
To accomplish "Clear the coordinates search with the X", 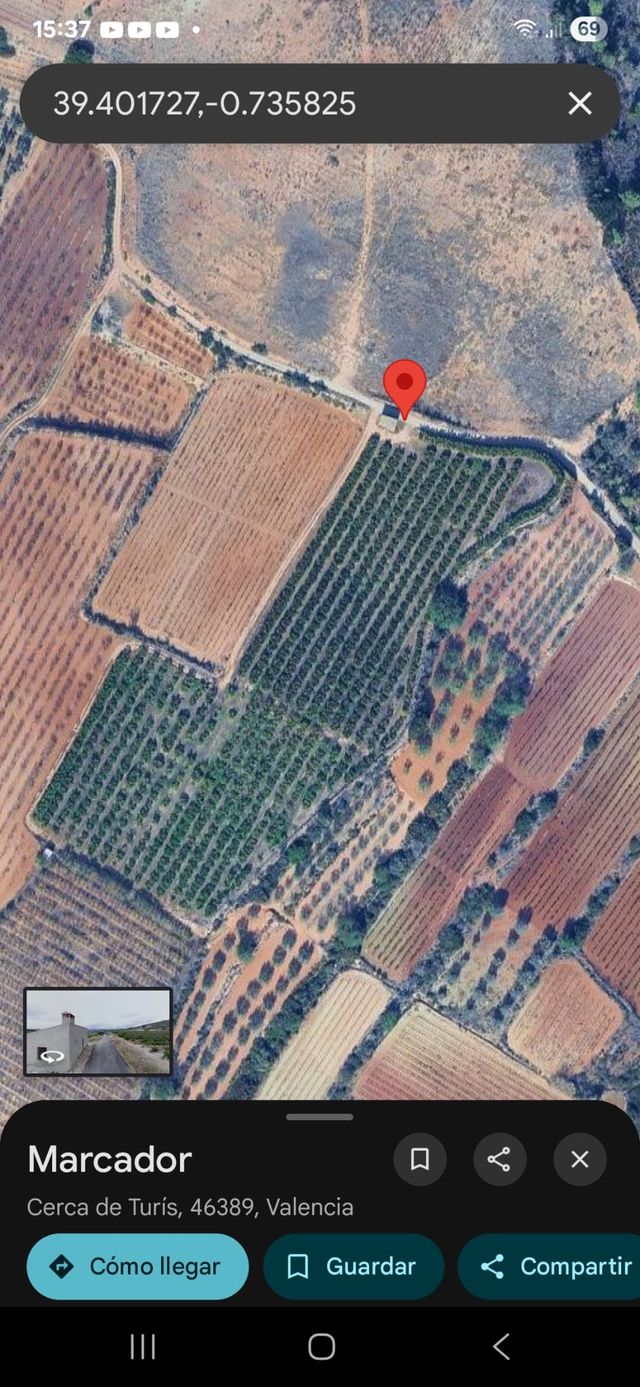I will pyautogui.click(x=580, y=103).
